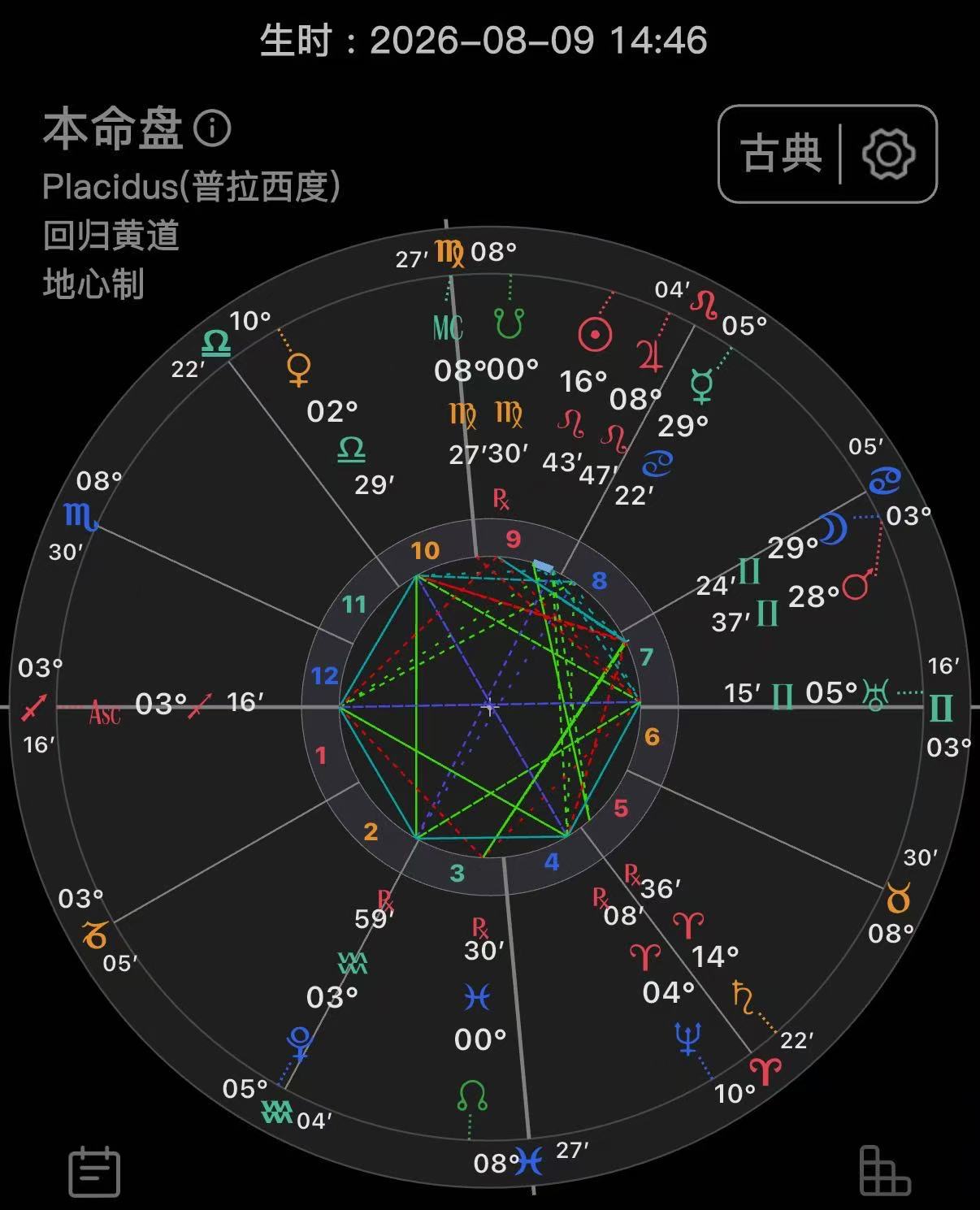Open the chart settings gear
980x1210 pixels.
pyautogui.click(x=888, y=154)
